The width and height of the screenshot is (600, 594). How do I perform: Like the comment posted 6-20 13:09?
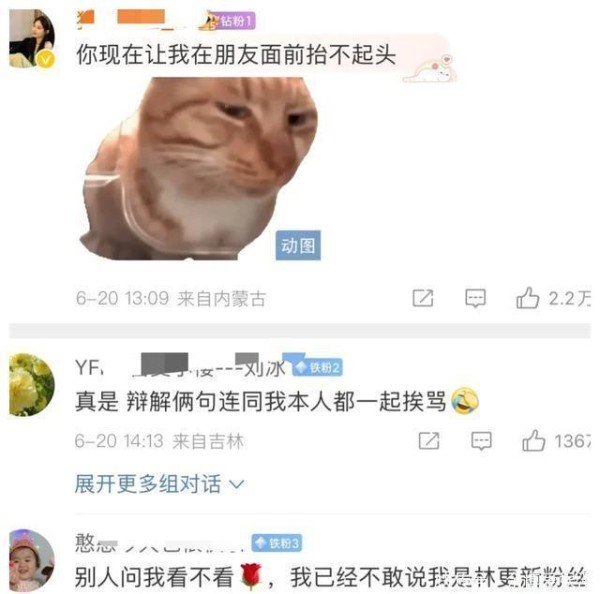[527, 298]
